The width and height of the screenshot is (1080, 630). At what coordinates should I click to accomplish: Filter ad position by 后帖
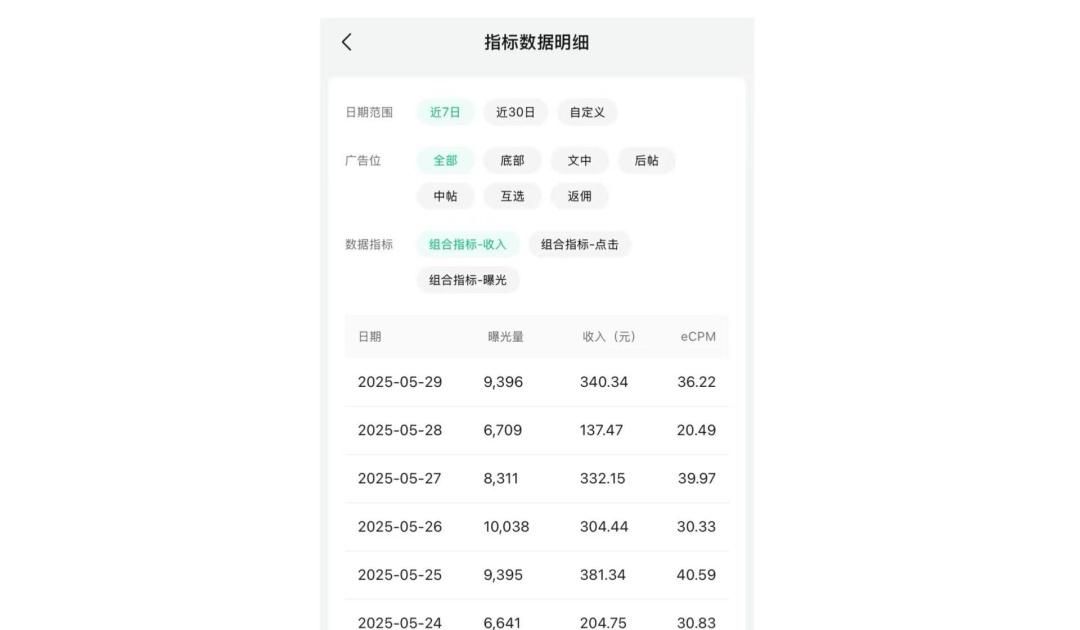[647, 161]
